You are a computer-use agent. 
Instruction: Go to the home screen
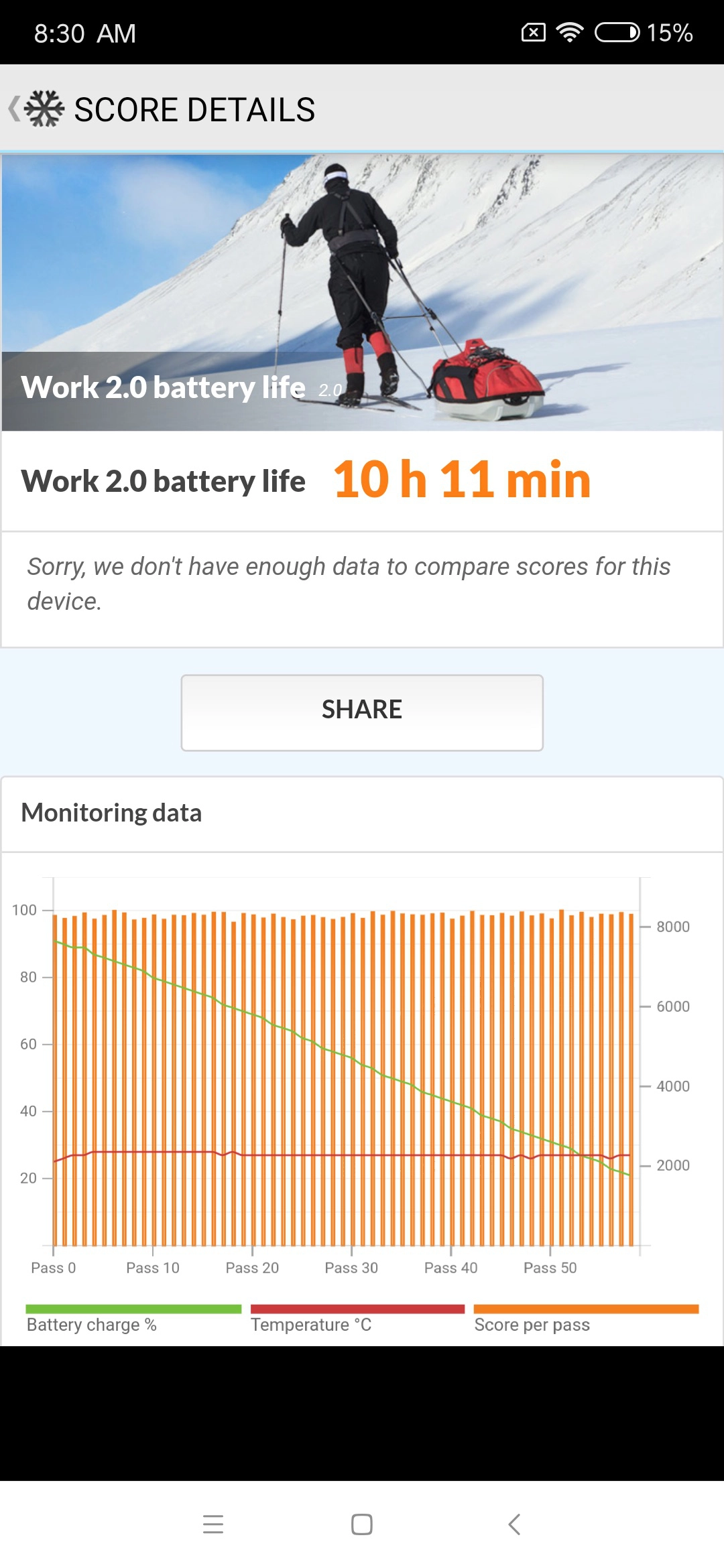[362, 1524]
